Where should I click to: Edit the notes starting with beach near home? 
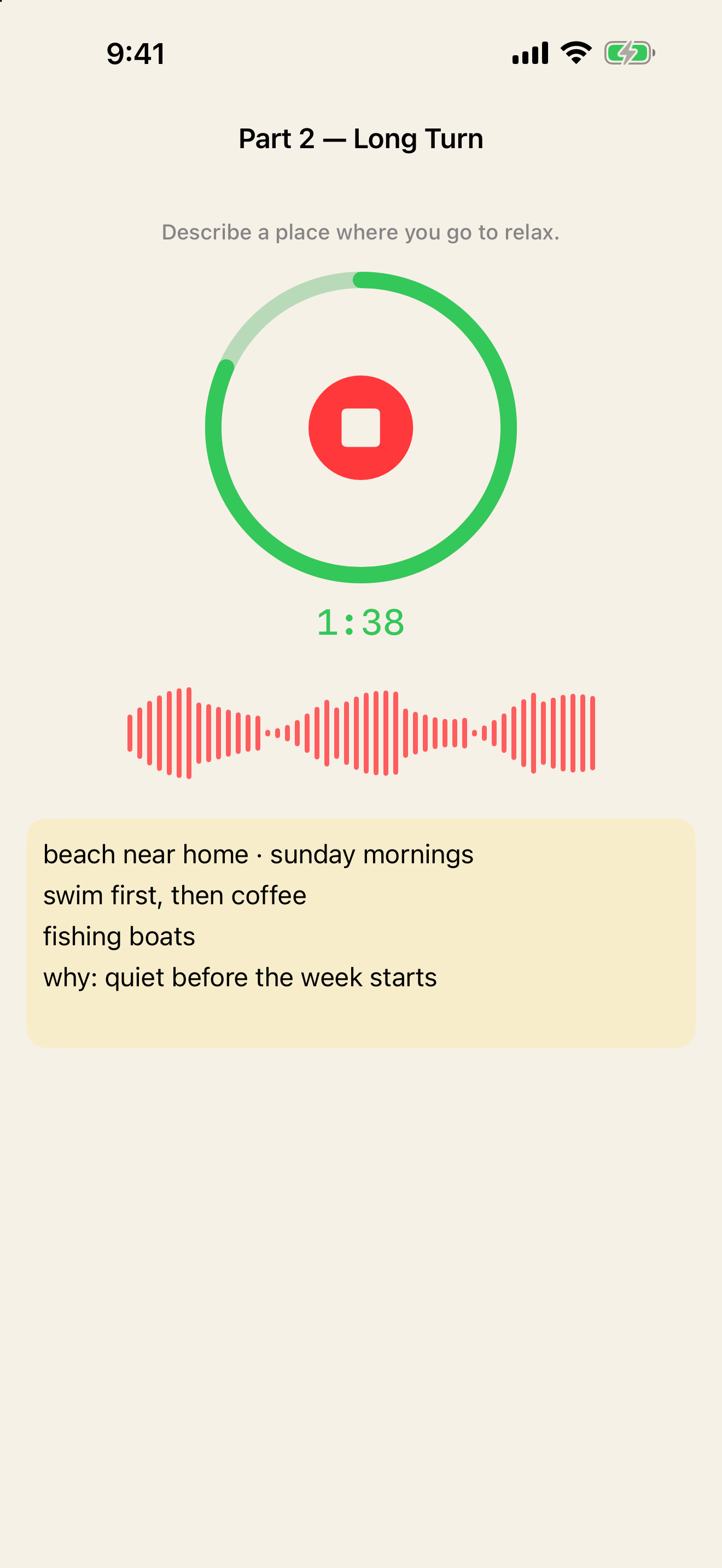pyautogui.click(x=360, y=933)
